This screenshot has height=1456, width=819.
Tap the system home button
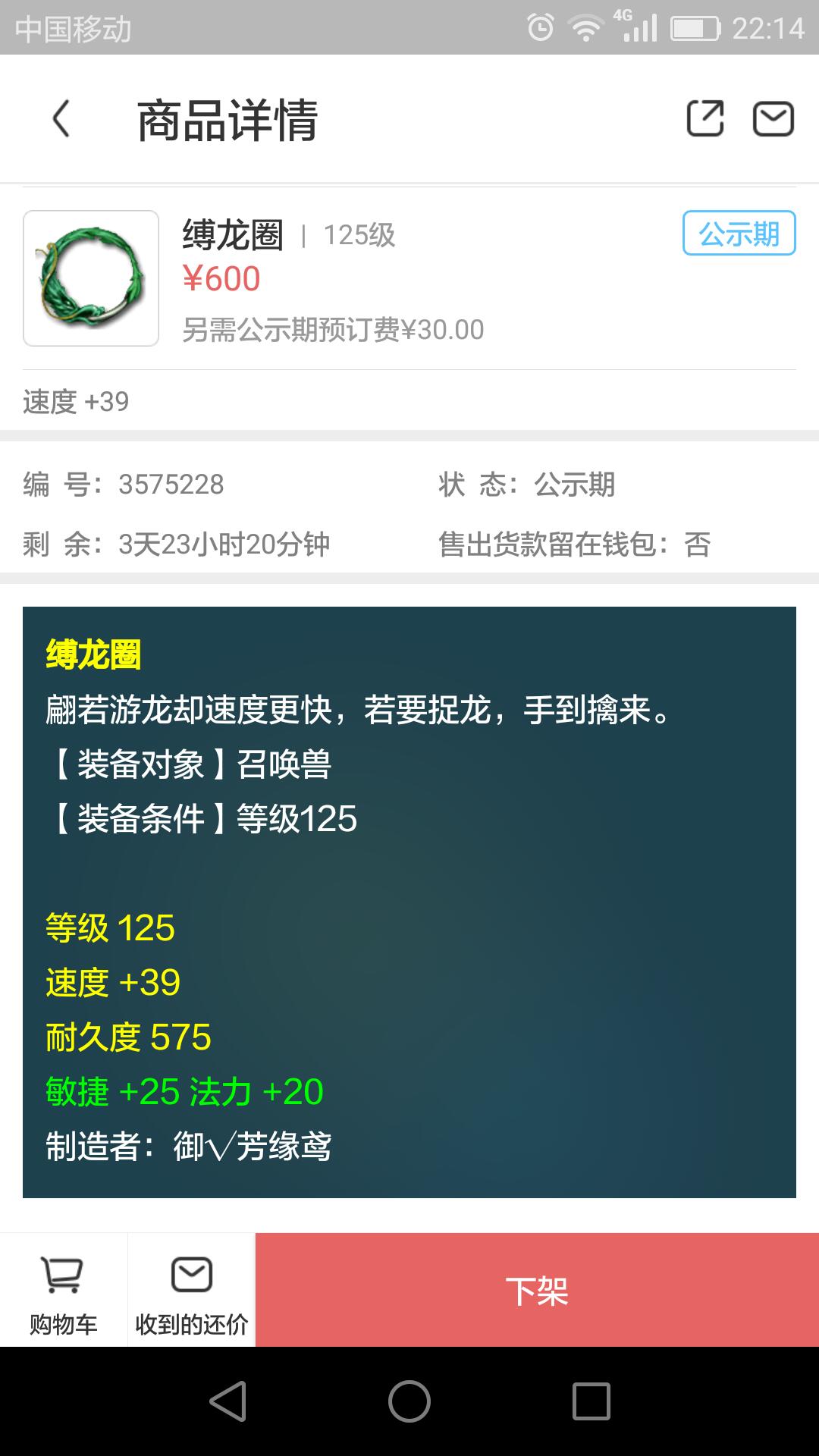click(409, 1401)
